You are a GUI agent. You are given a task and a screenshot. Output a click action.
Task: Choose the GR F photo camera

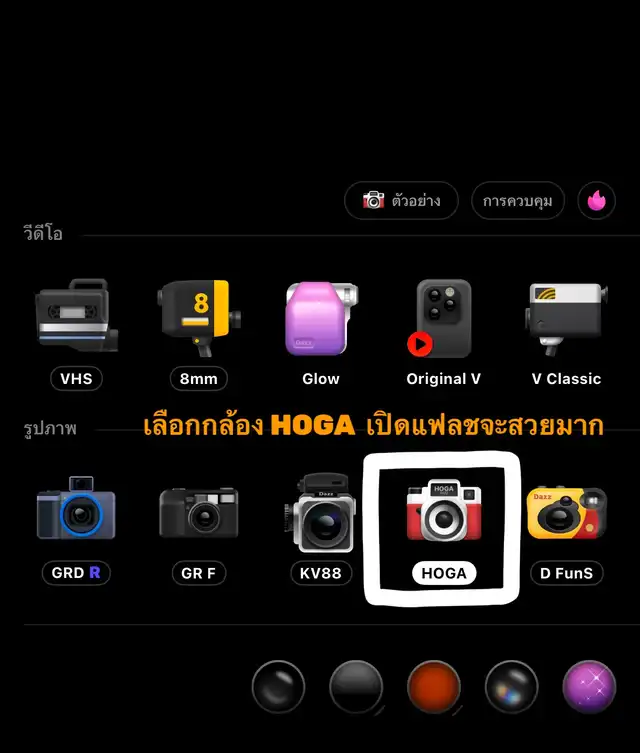(x=198, y=513)
